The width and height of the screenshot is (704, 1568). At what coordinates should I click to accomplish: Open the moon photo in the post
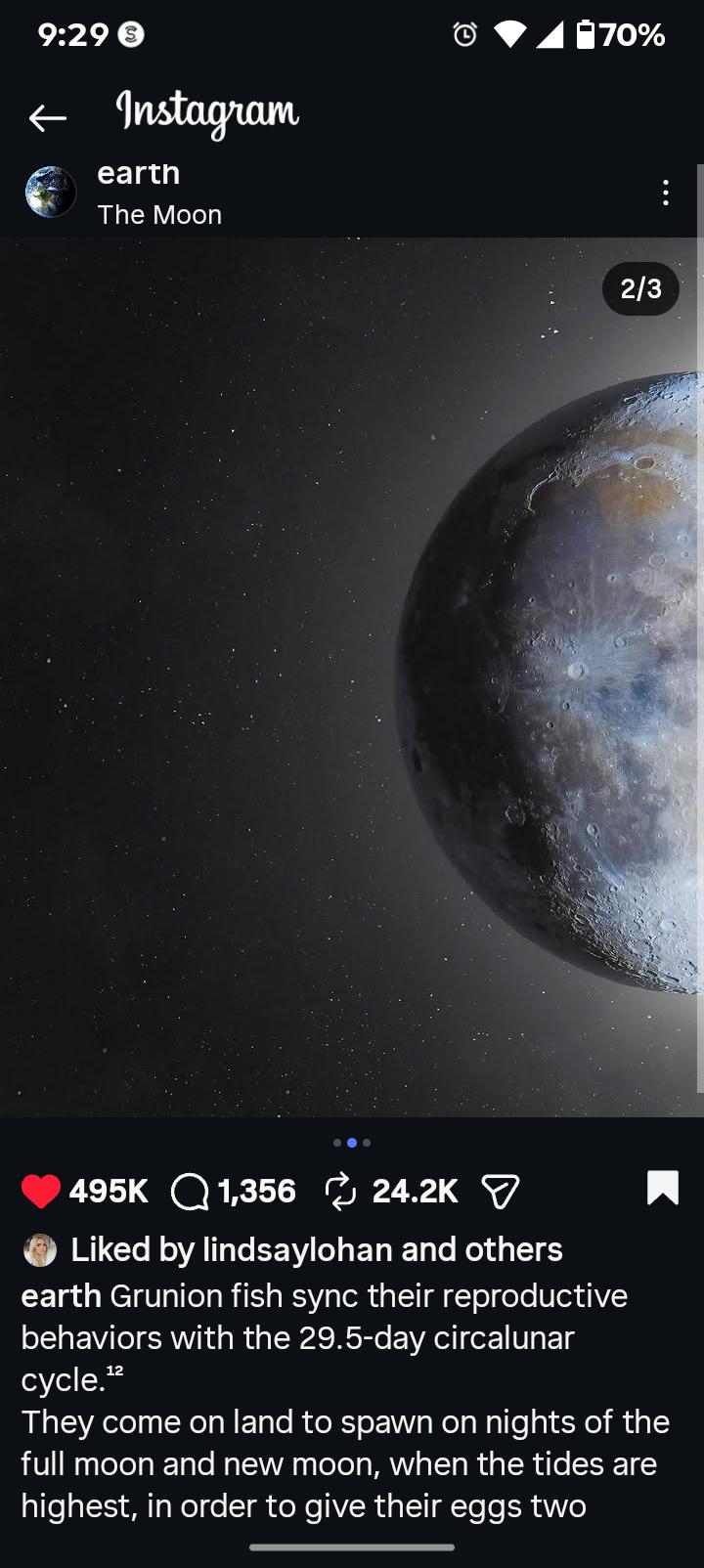click(x=352, y=677)
